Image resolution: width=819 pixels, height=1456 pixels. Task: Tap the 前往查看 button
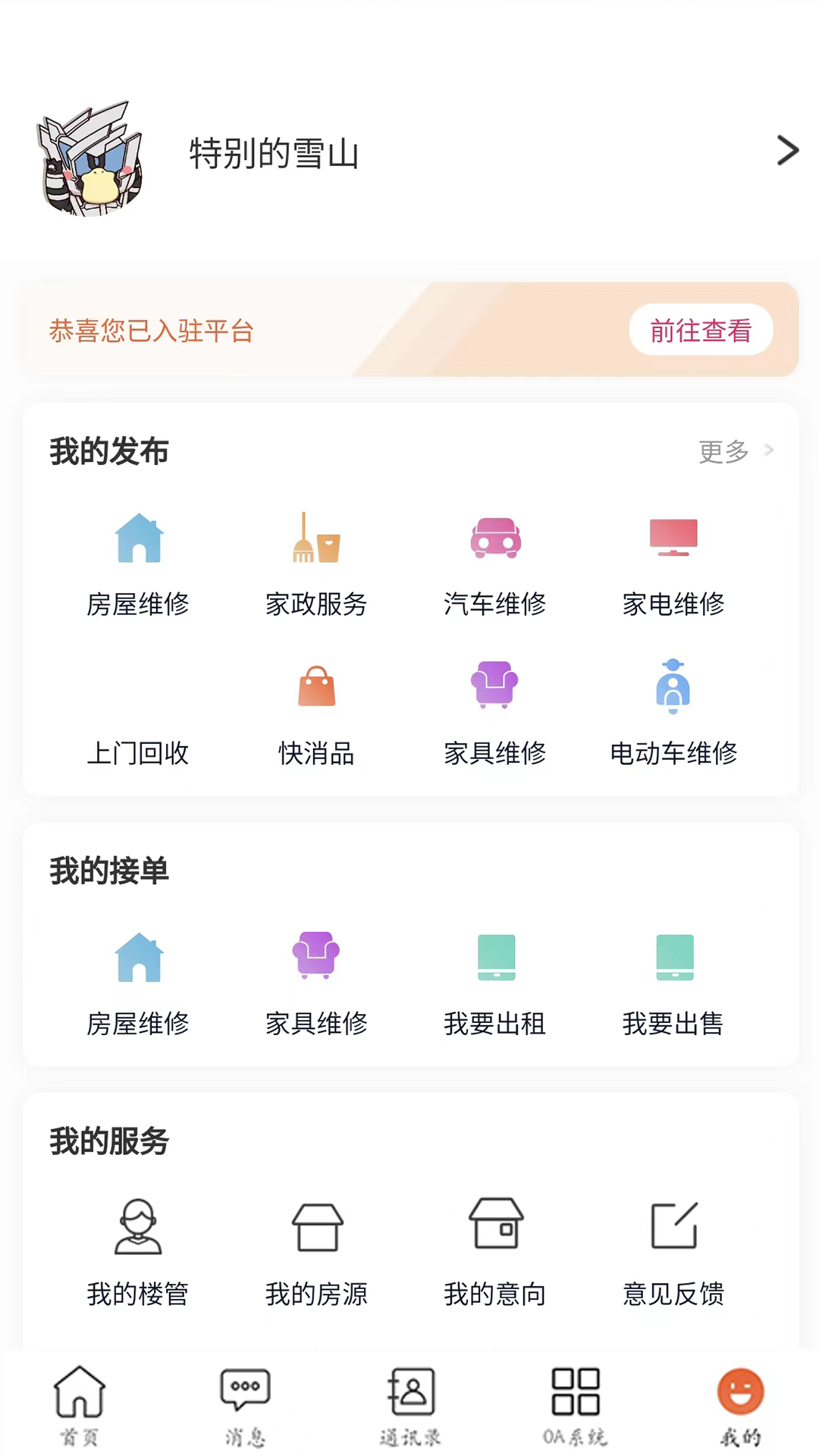click(x=701, y=330)
